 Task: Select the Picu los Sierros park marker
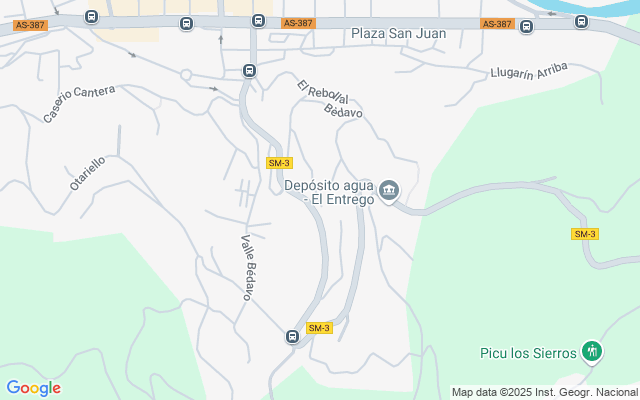pos(592,352)
